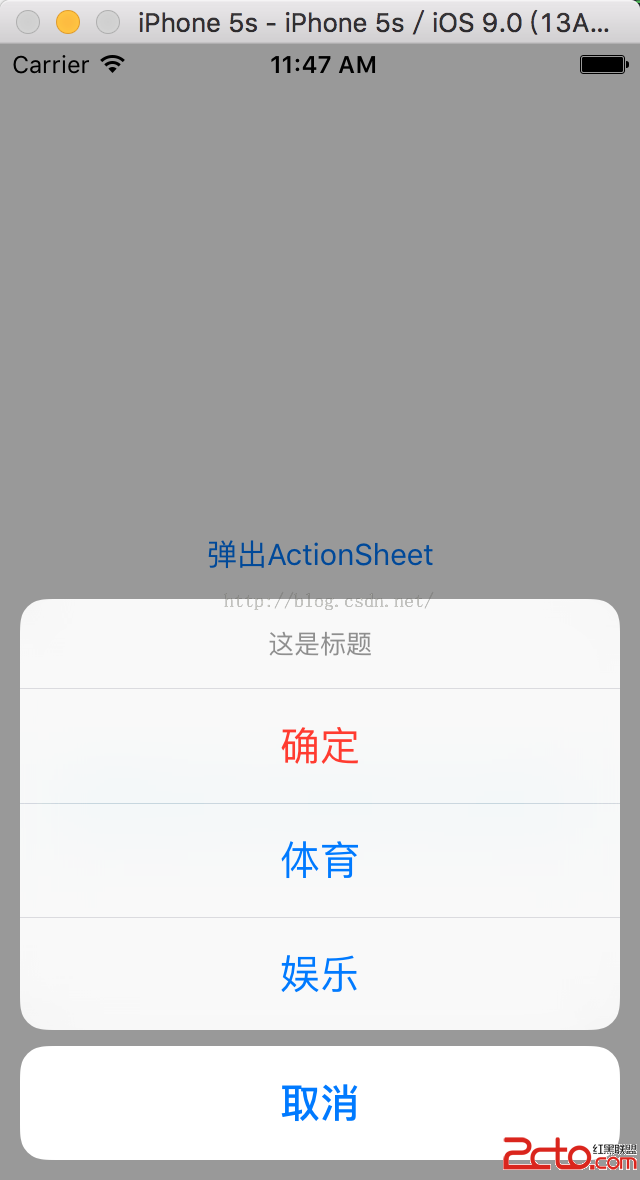Viewport: 640px width, 1180px height.
Task: Dismiss the sheet with 取消
Action: click(320, 1102)
